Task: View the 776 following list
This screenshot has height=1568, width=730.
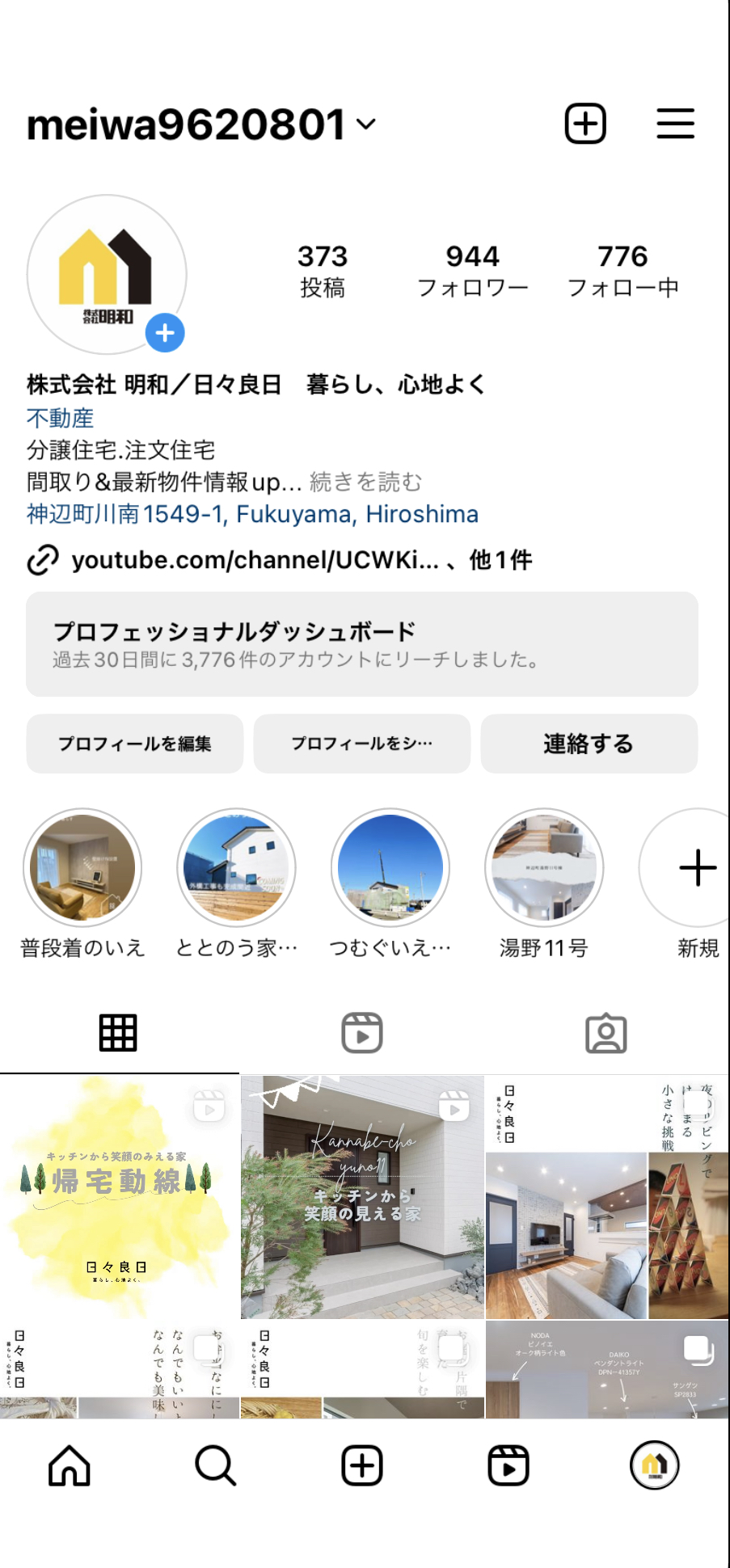Action: point(622,271)
